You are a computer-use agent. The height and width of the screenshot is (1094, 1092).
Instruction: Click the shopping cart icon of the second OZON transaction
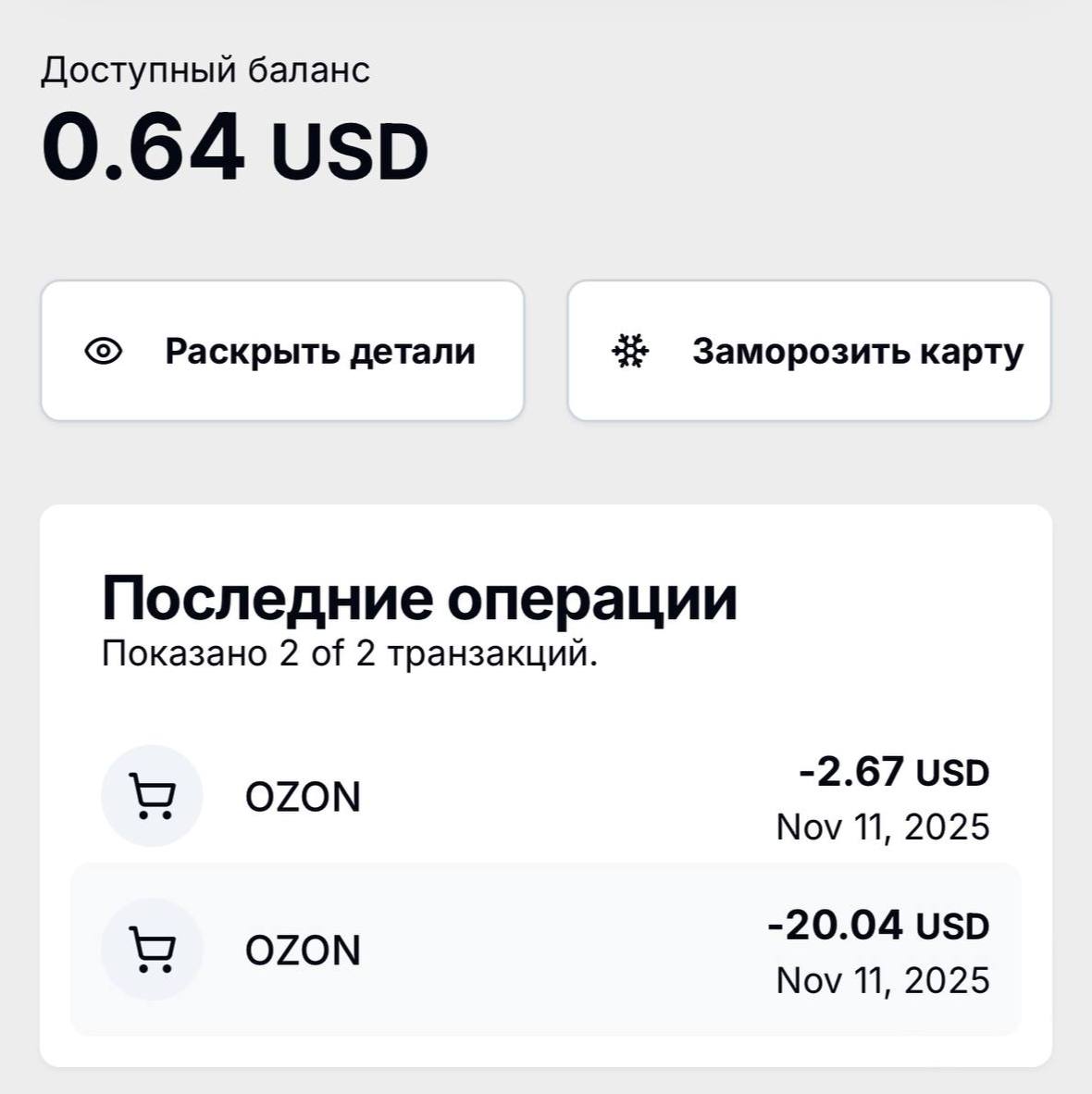coord(152,948)
